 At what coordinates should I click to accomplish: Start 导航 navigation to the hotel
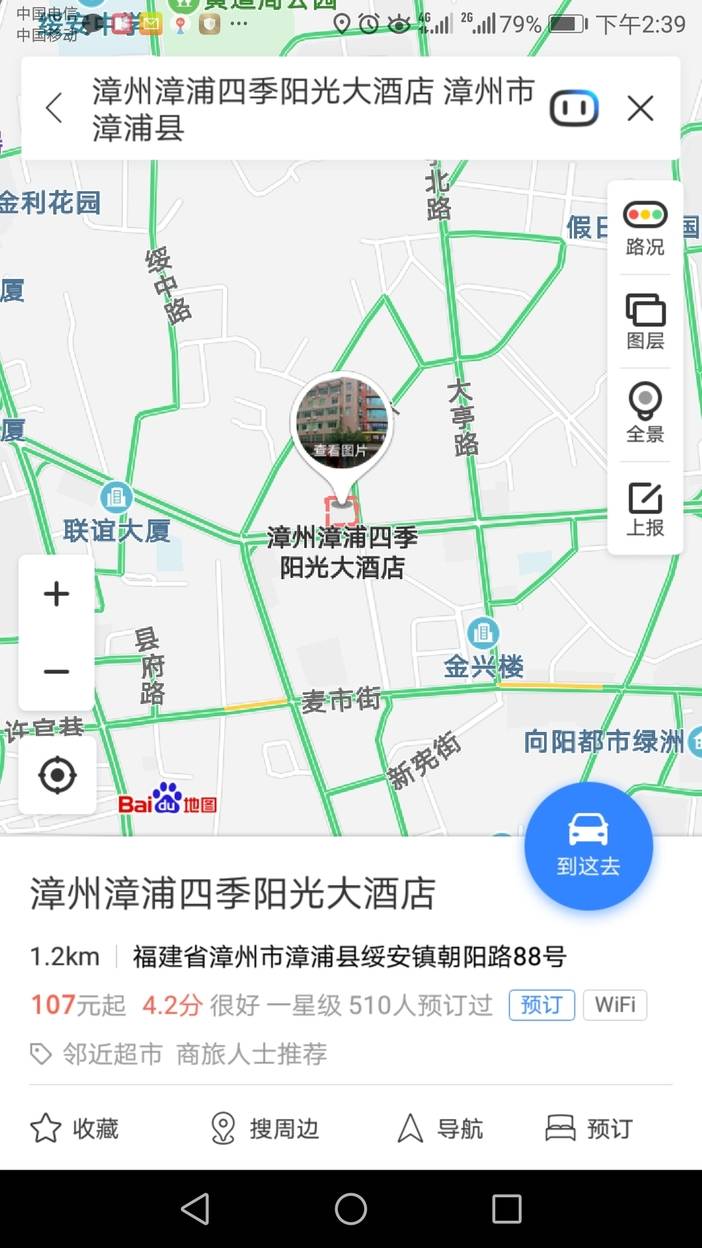coord(440,1129)
